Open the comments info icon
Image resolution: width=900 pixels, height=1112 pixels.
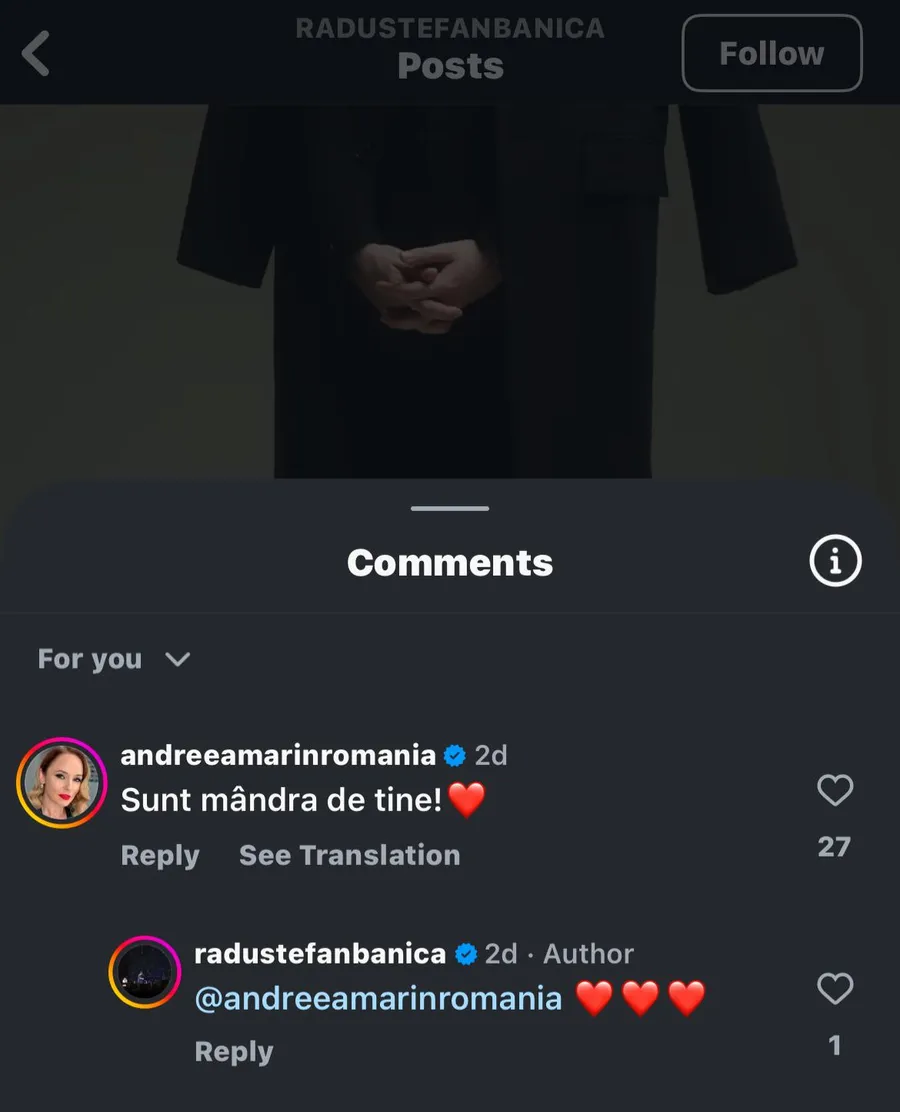click(x=834, y=563)
